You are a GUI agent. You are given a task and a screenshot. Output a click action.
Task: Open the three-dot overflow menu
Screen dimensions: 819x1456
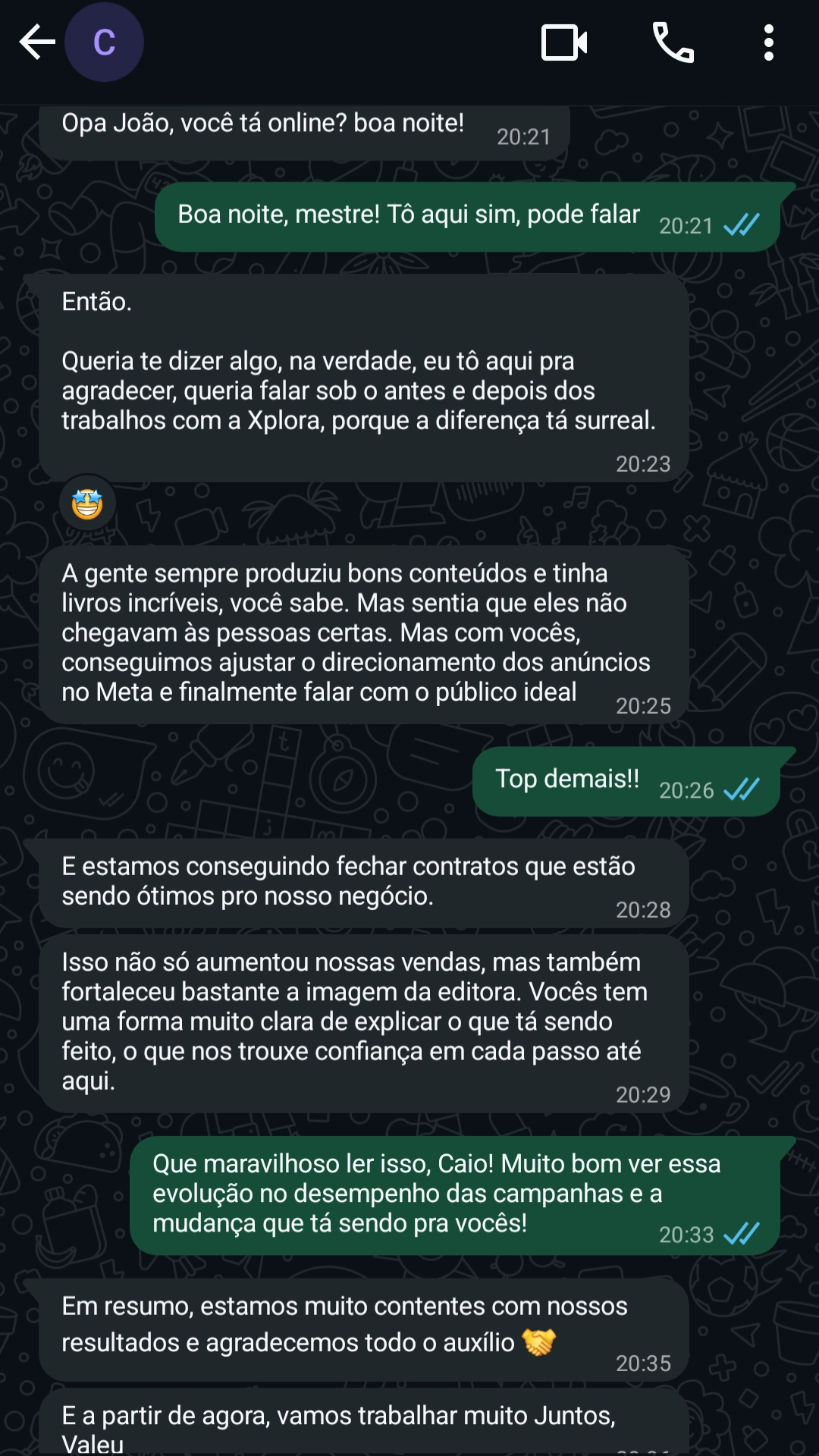pos(771,43)
